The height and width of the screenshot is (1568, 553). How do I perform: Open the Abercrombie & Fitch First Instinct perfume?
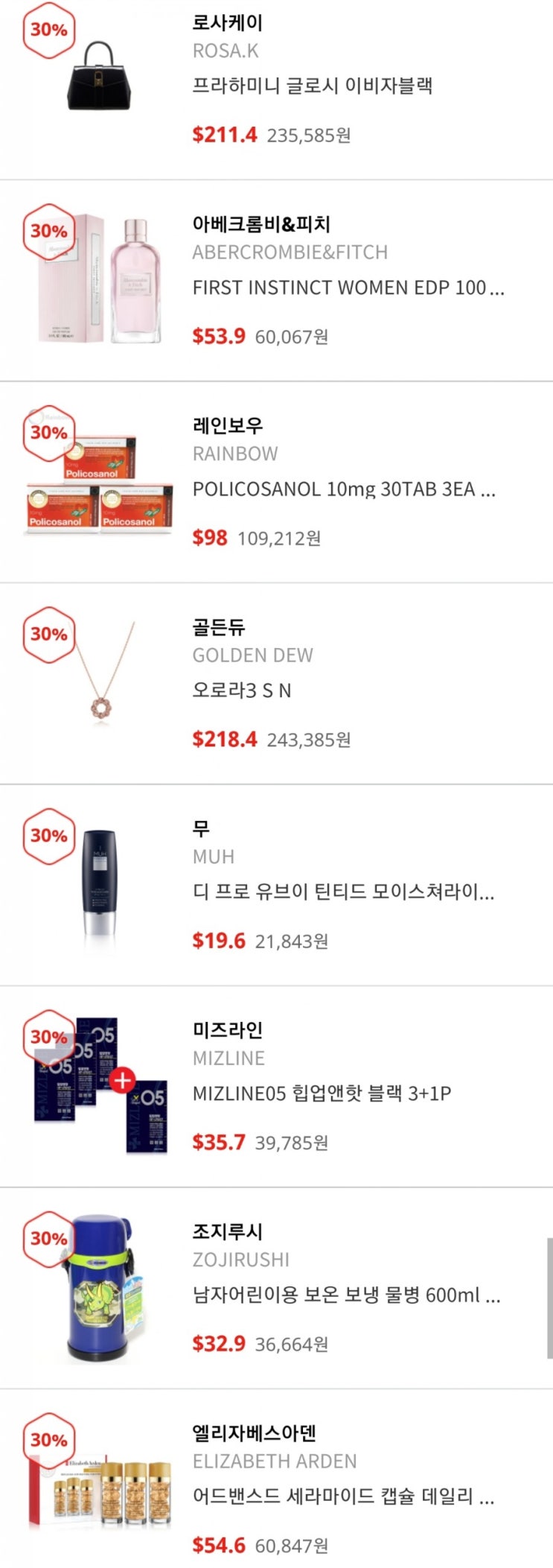[x=276, y=281]
